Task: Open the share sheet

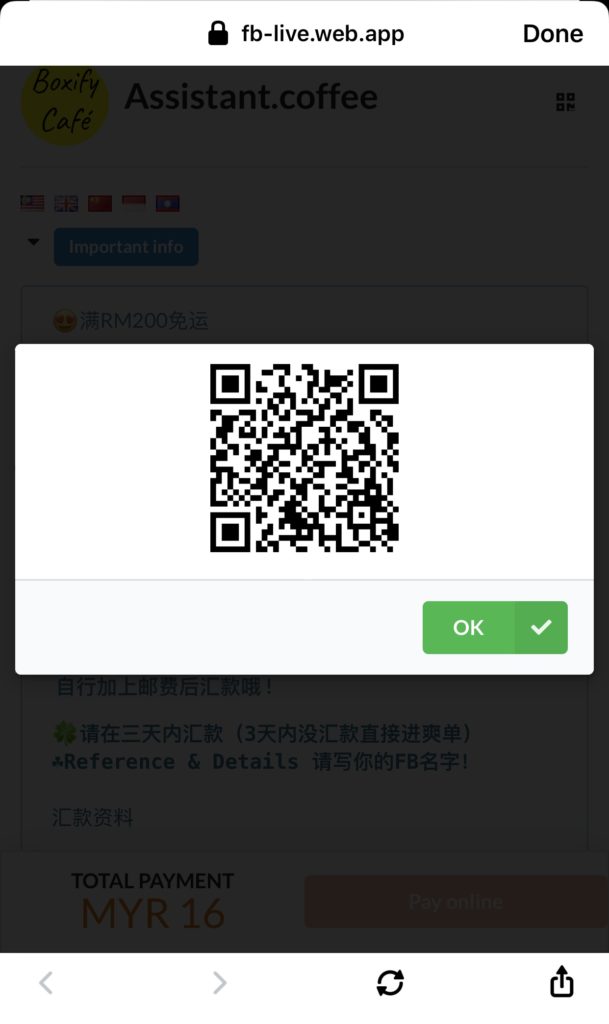Action: (x=562, y=981)
